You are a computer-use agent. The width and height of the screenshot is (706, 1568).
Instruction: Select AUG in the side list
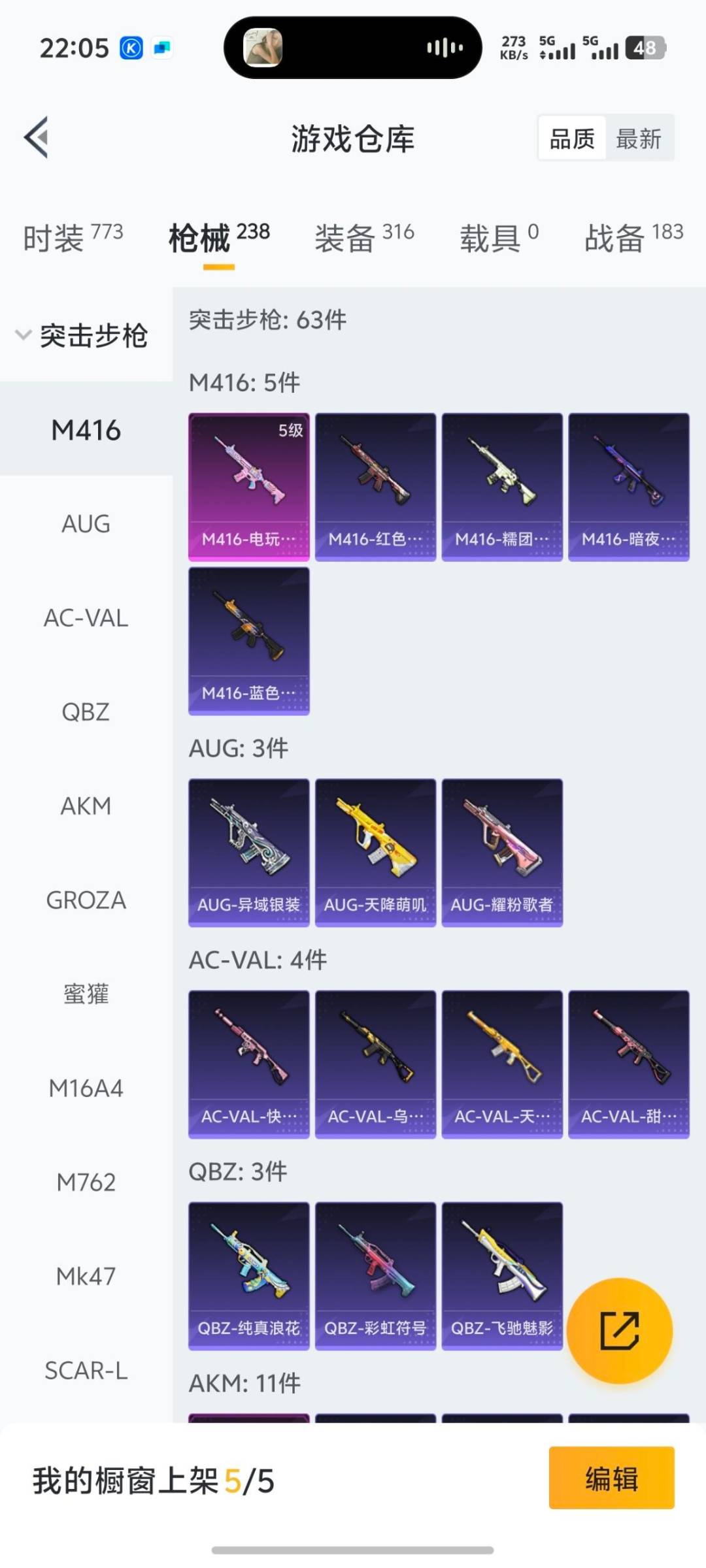pyautogui.click(x=86, y=524)
